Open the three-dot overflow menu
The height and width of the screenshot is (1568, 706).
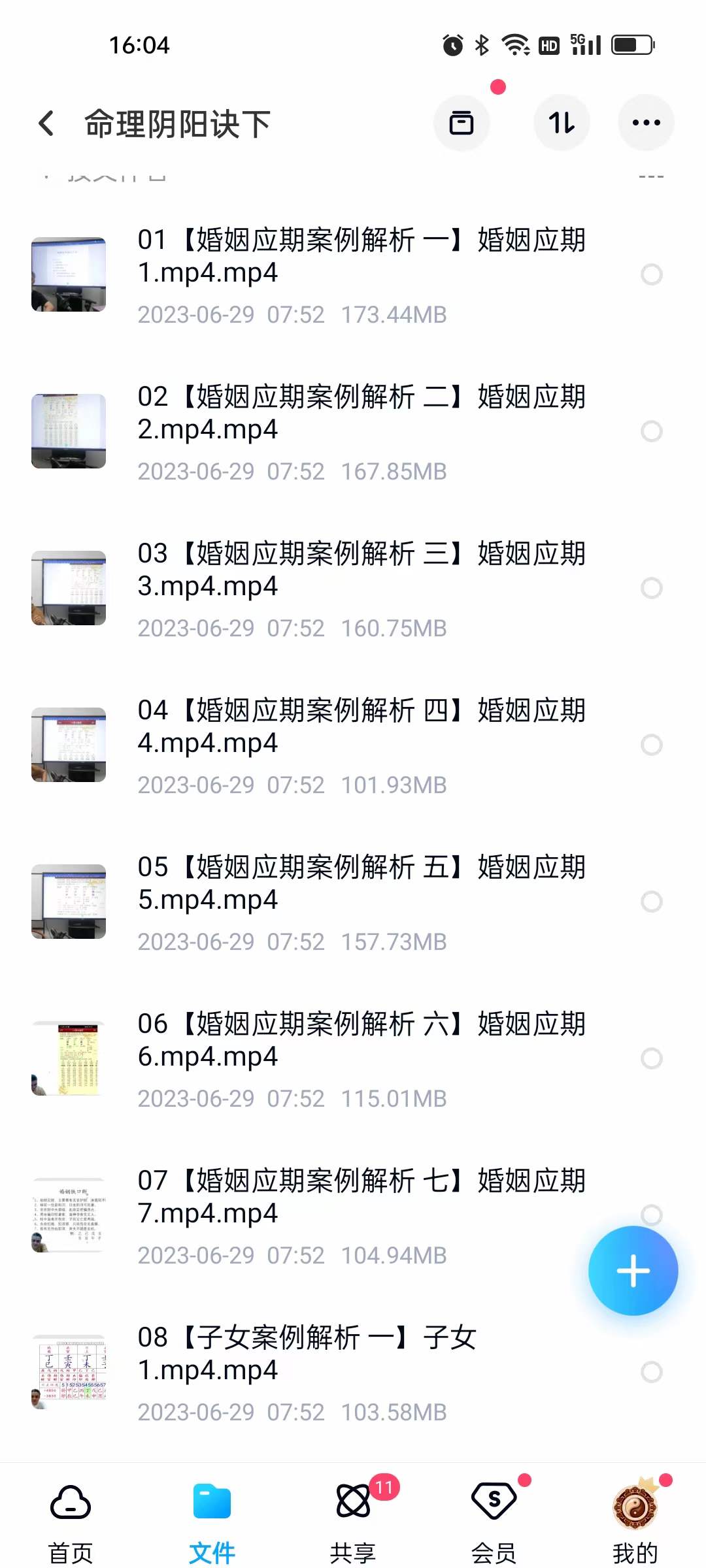coord(646,123)
